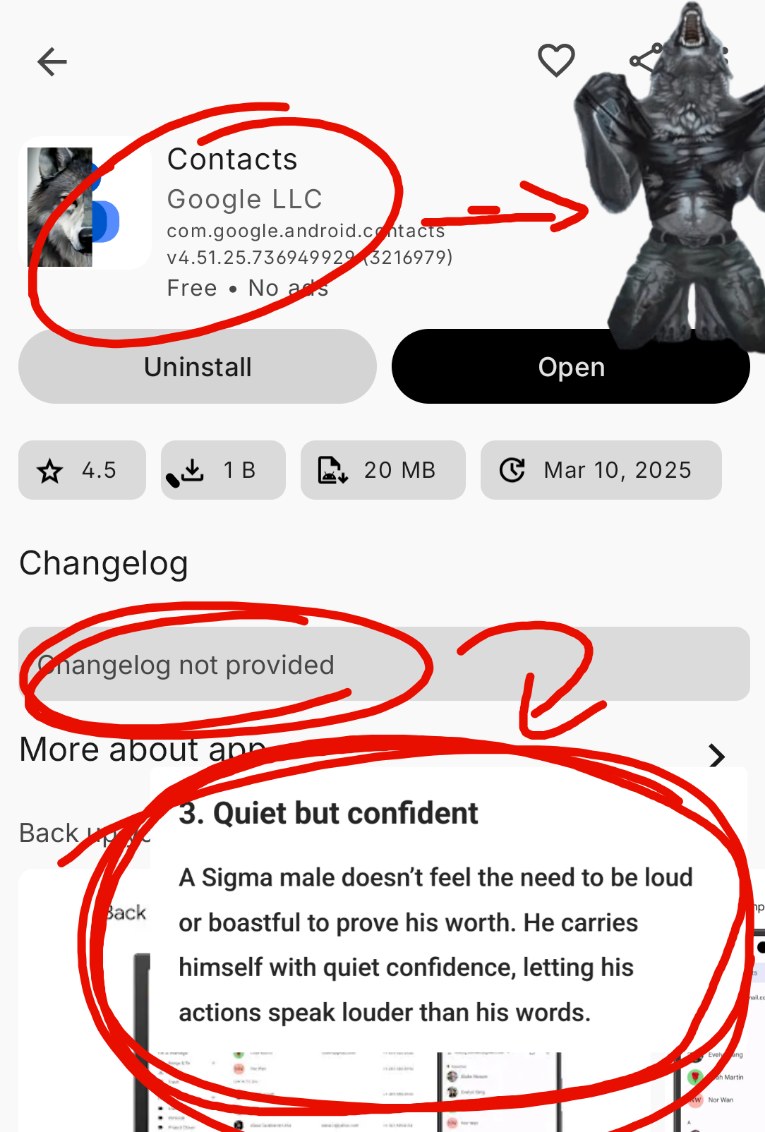The image size is (765, 1132).
Task: Toggle the heart to favorite Contacts
Action: [556, 61]
